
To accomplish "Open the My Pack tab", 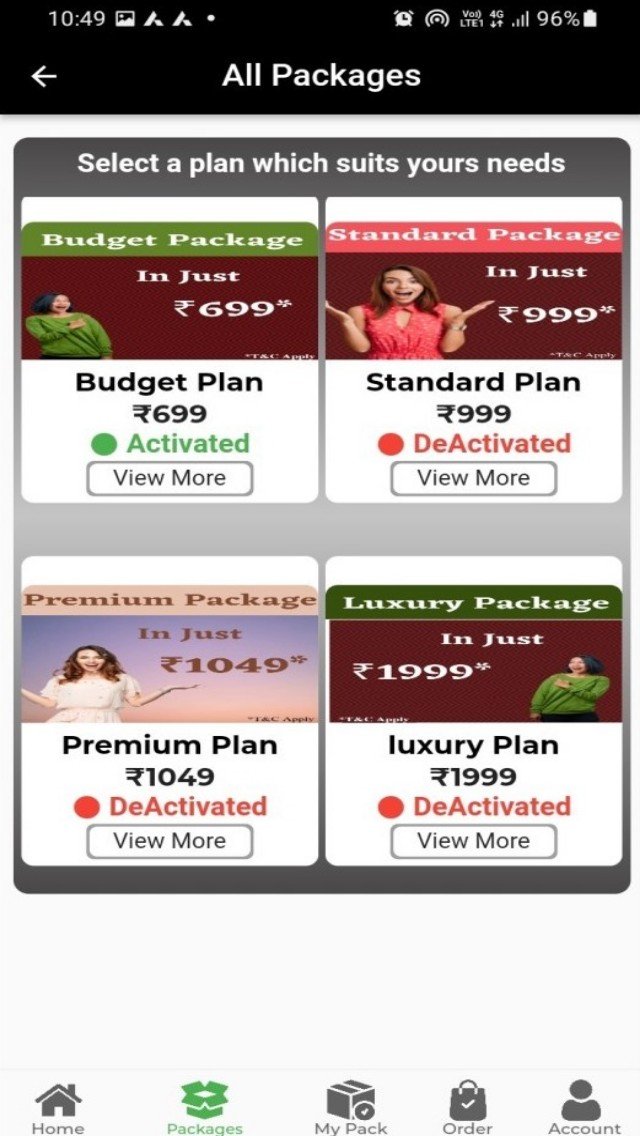I will [350, 1106].
